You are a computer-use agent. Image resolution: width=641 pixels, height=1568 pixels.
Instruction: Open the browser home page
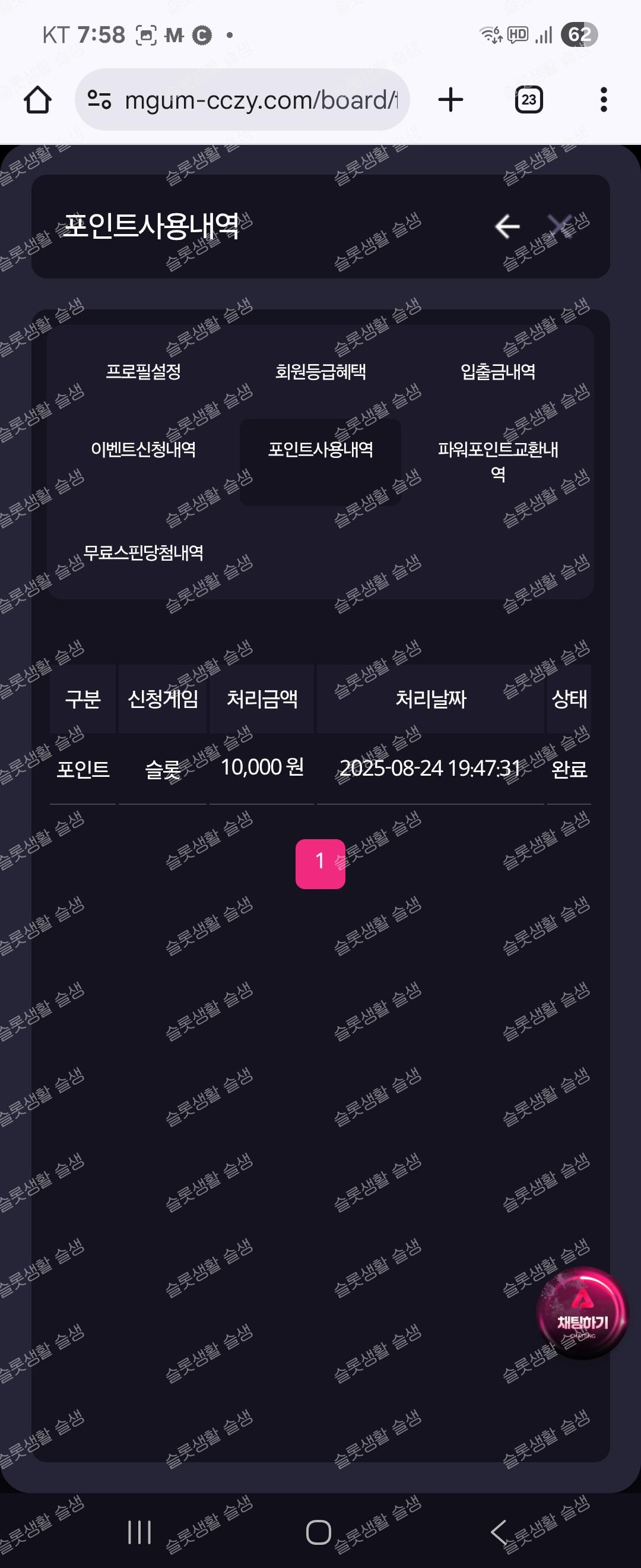38,100
